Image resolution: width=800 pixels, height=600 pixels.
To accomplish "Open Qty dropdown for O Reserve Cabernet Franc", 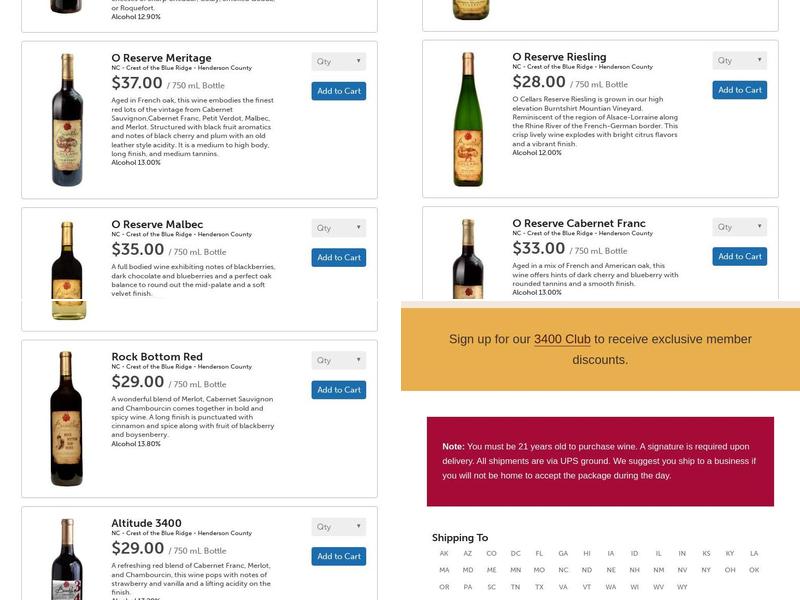I will pos(739,227).
